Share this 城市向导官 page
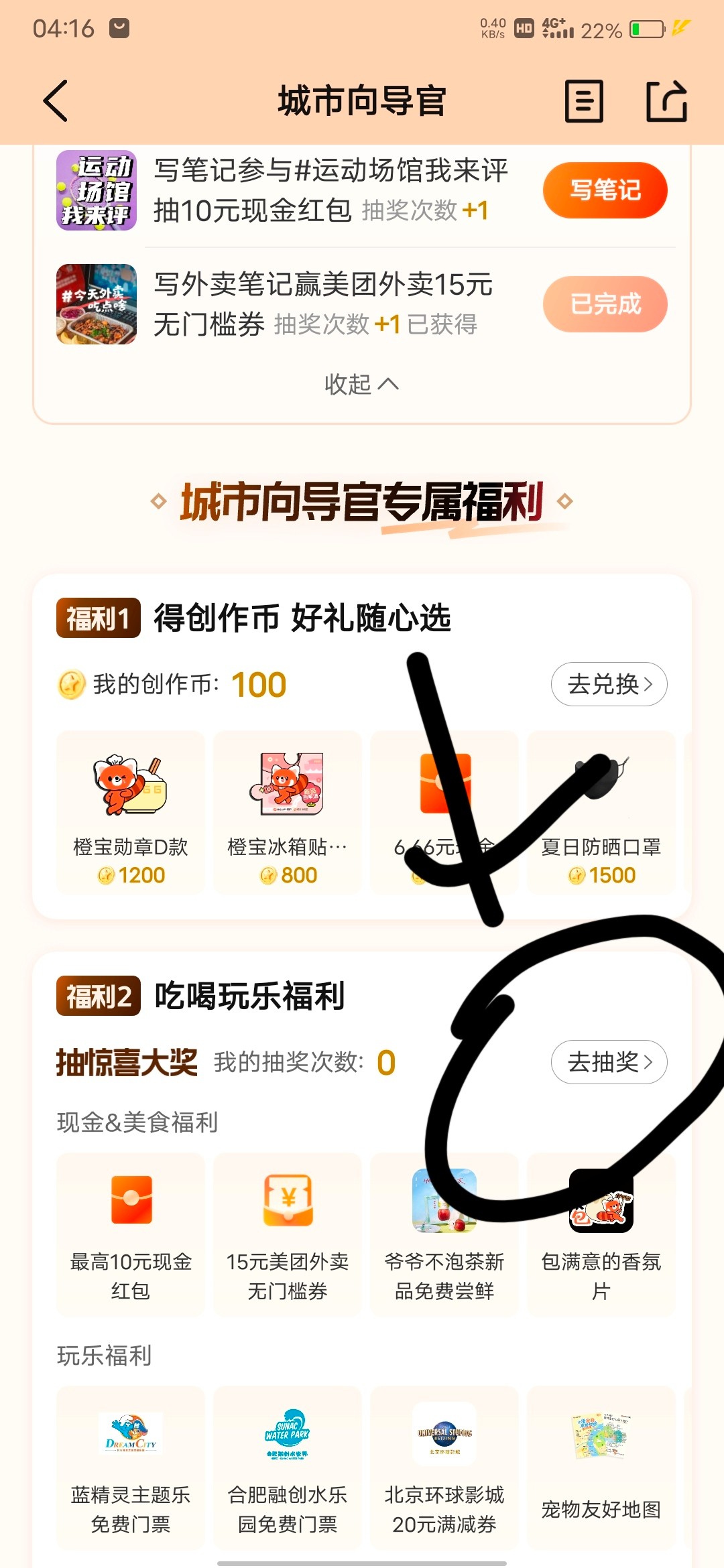Screen dimensions: 724x1568 (x=666, y=101)
